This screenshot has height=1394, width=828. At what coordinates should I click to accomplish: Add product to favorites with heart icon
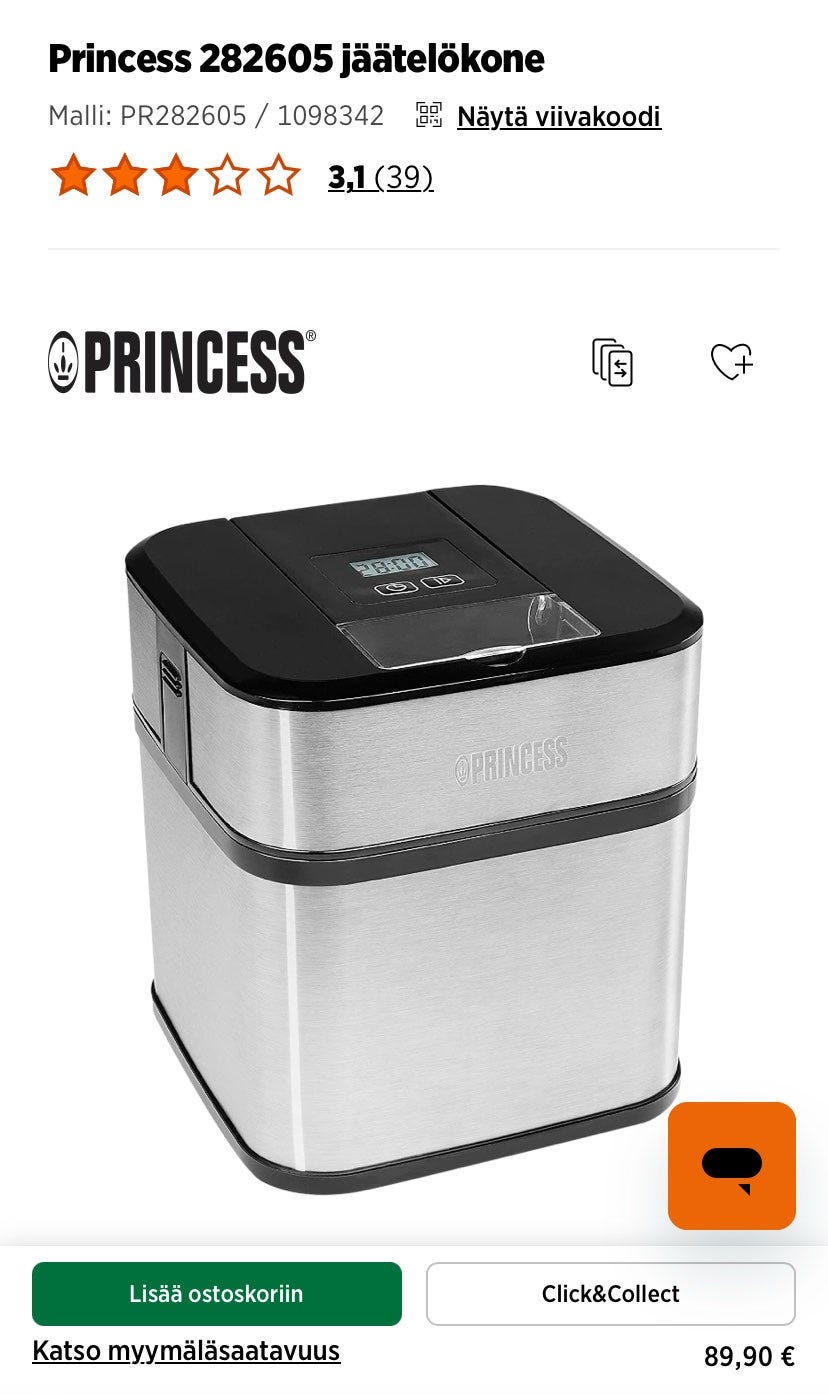tap(731, 361)
